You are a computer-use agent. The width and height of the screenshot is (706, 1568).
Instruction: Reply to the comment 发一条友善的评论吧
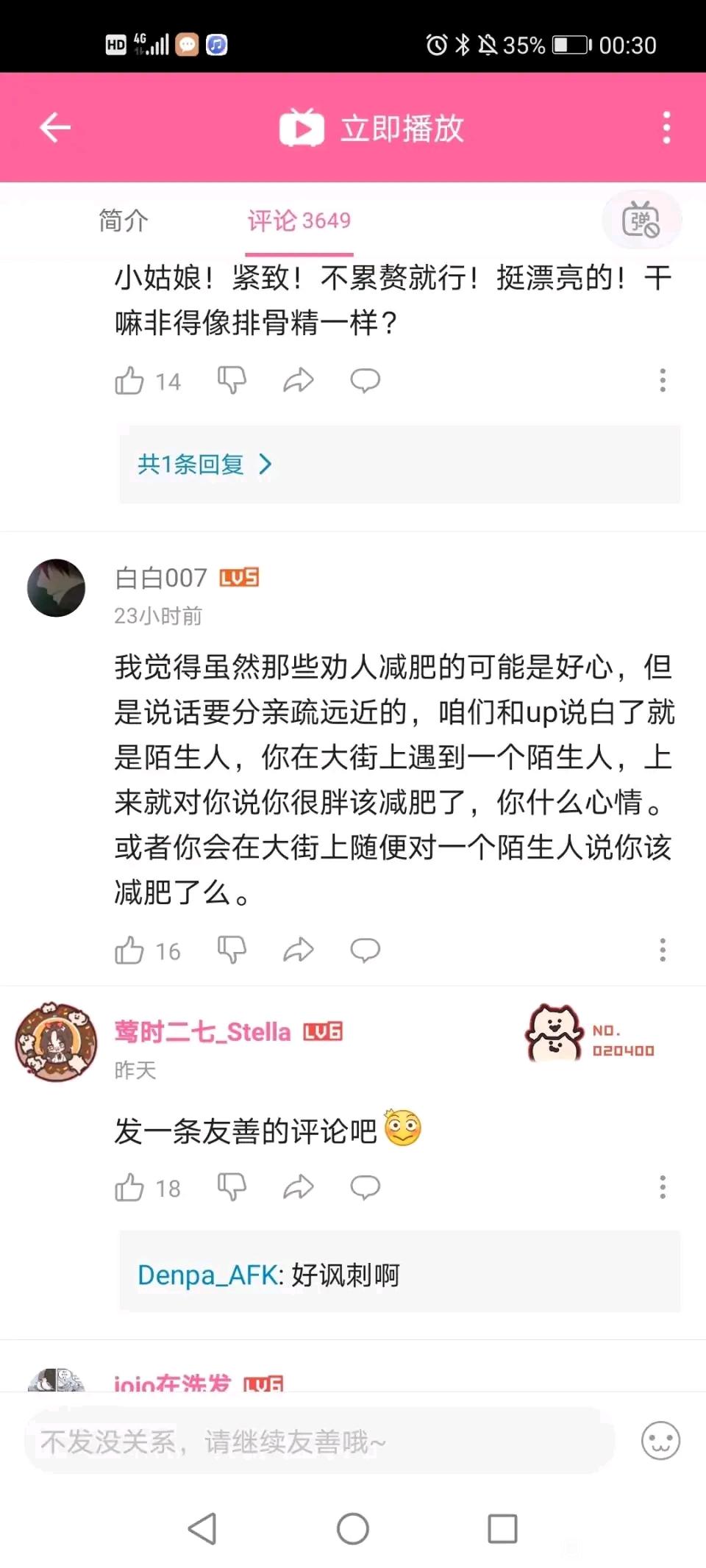point(365,1187)
